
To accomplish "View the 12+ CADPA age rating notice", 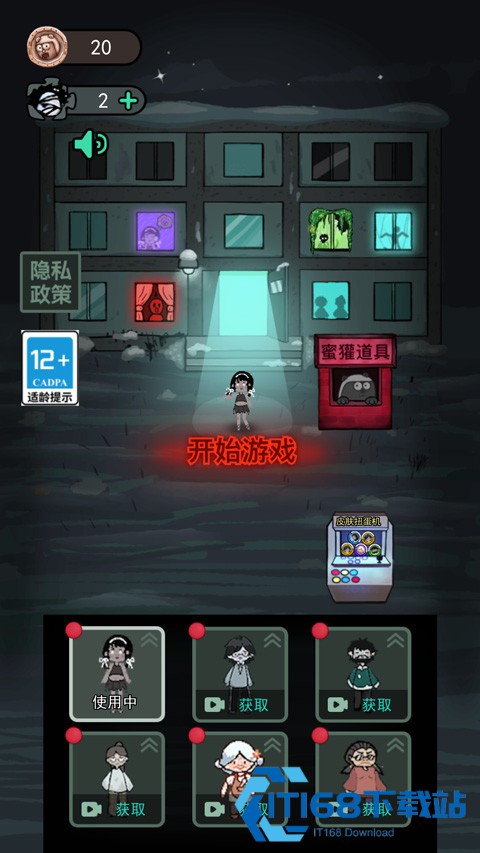I will pyautogui.click(x=50, y=368).
